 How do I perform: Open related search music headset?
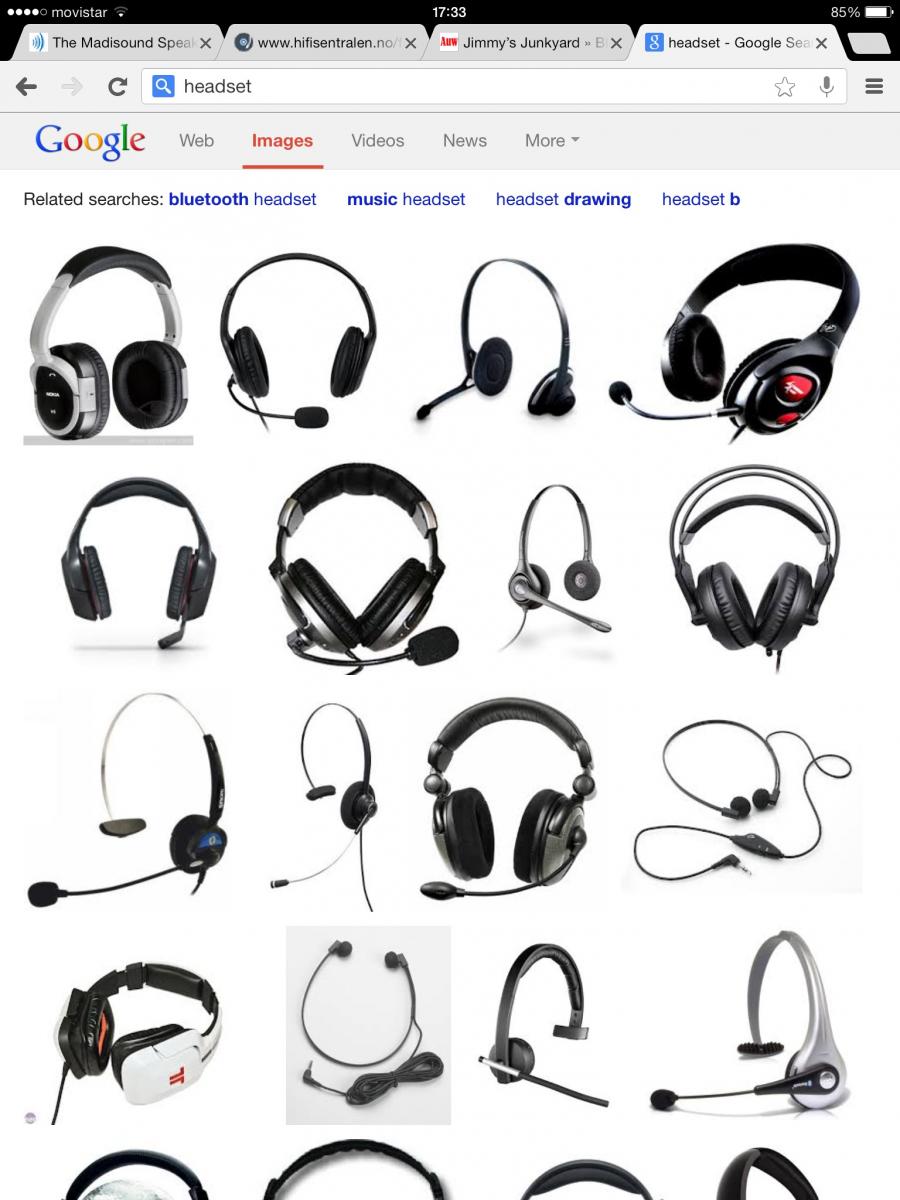(x=406, y=199)
